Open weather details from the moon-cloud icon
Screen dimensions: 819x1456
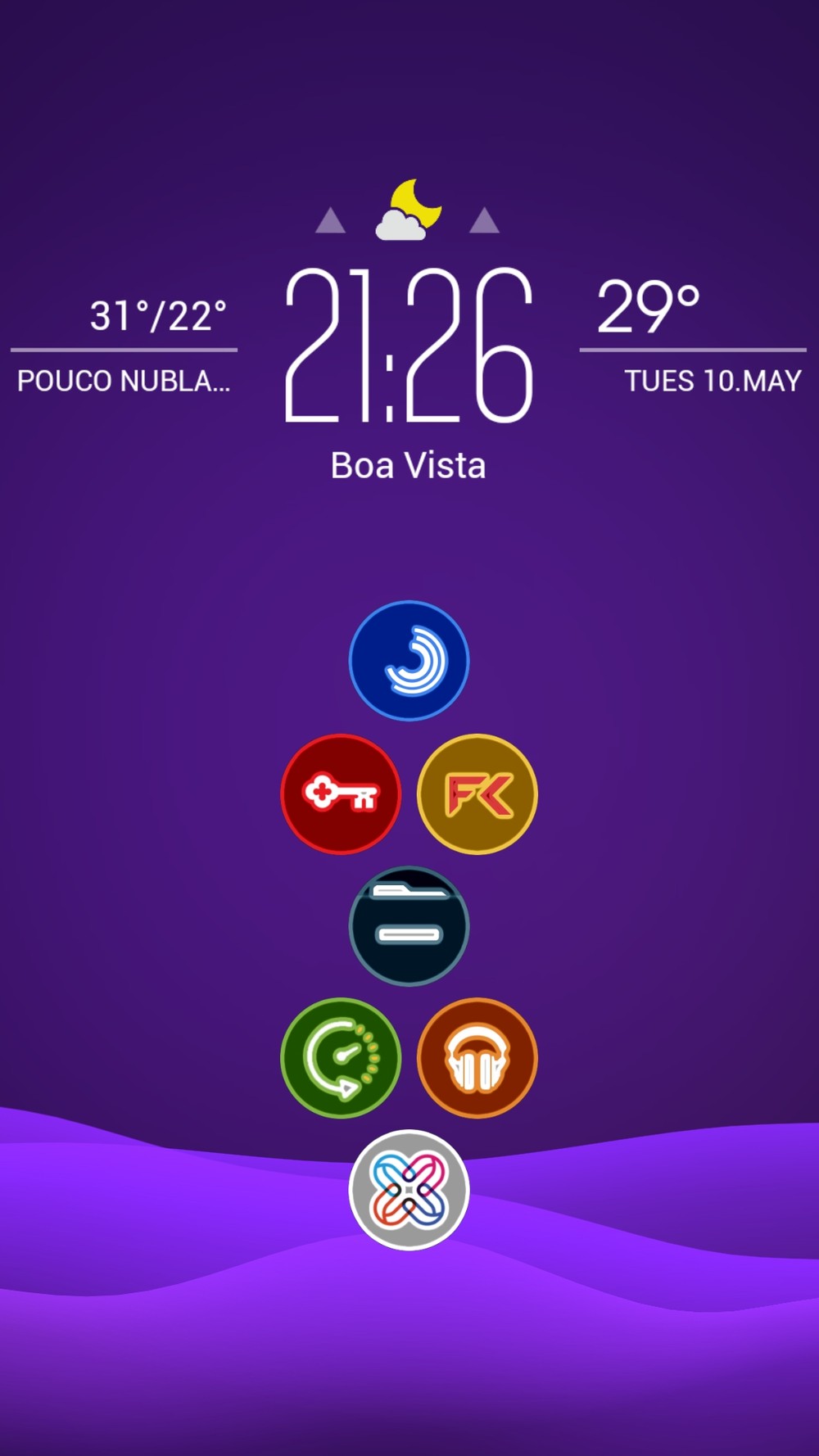408,210
